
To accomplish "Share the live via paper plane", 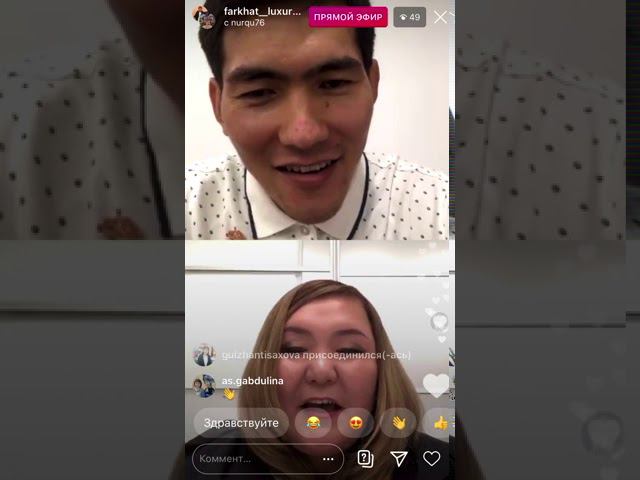I will click(398, 459).
